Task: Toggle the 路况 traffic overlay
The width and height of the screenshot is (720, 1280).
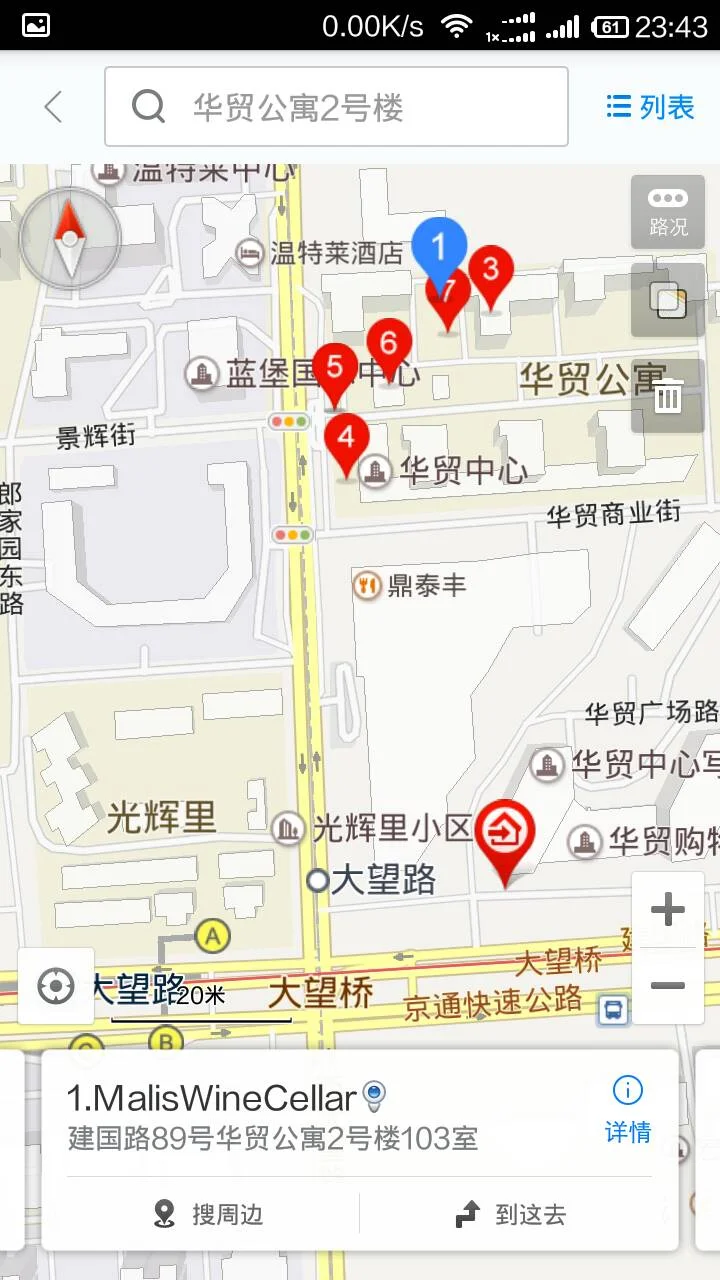Action: pos(666,212)
